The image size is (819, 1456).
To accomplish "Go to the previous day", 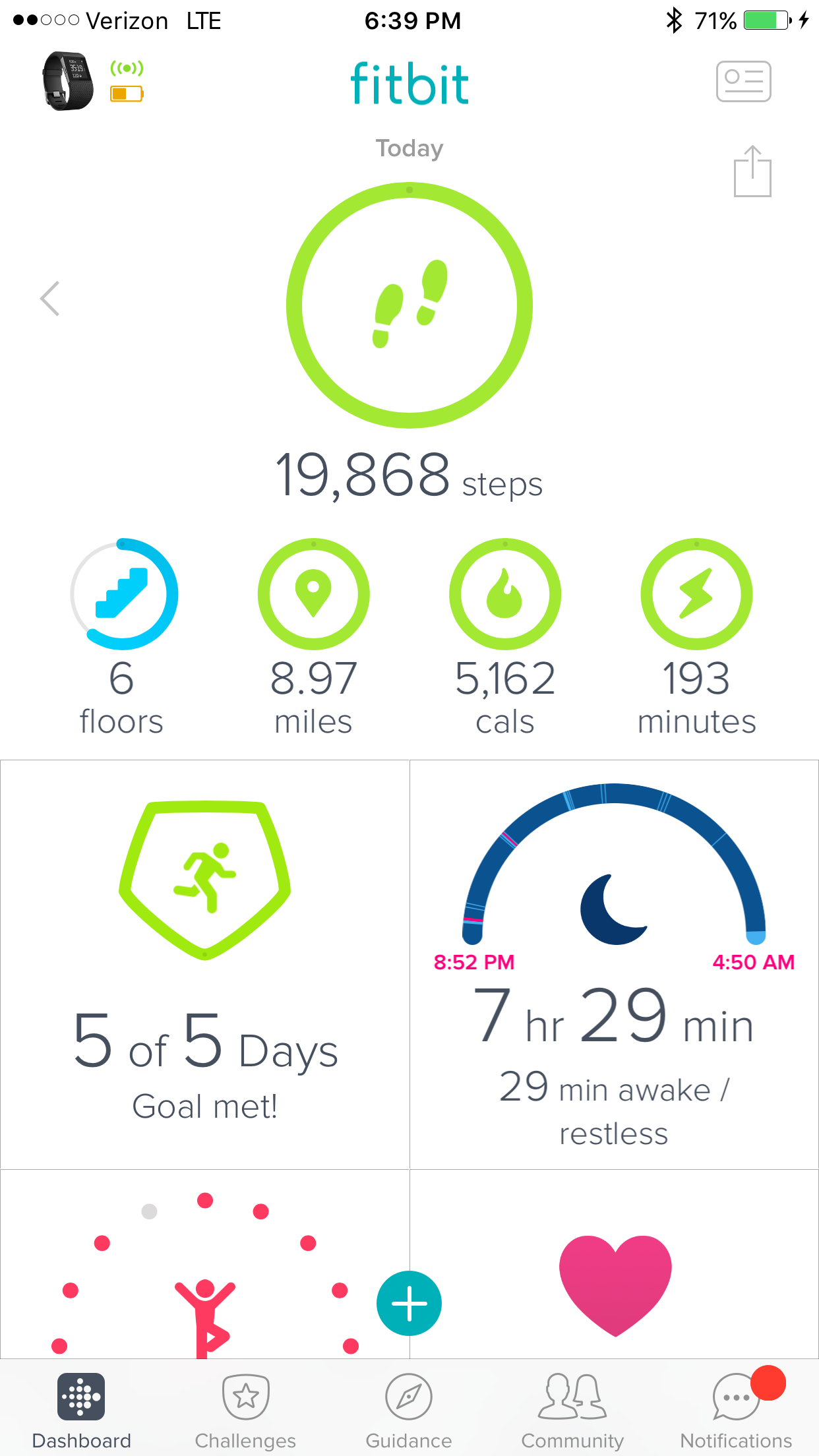I will pyautogui.click(x=50, y=299).
